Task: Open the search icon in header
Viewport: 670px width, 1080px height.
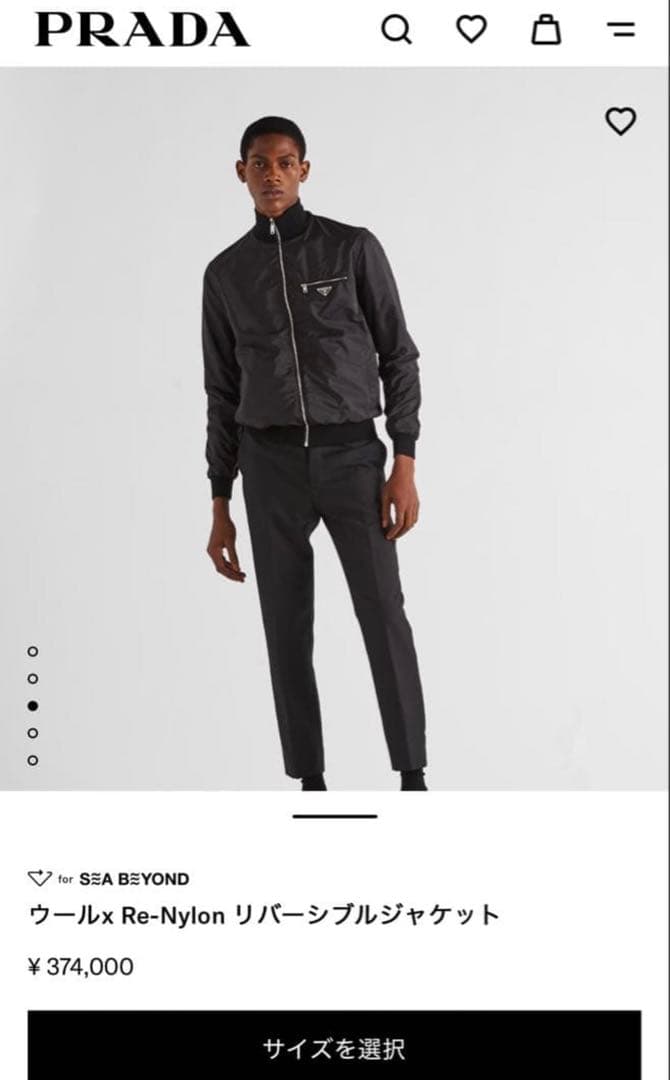Action: tap(397, 31)
